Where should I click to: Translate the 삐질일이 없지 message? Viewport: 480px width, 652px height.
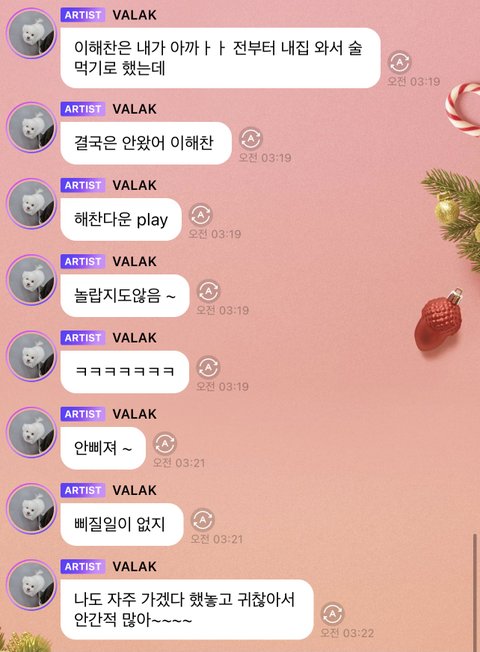203,520
